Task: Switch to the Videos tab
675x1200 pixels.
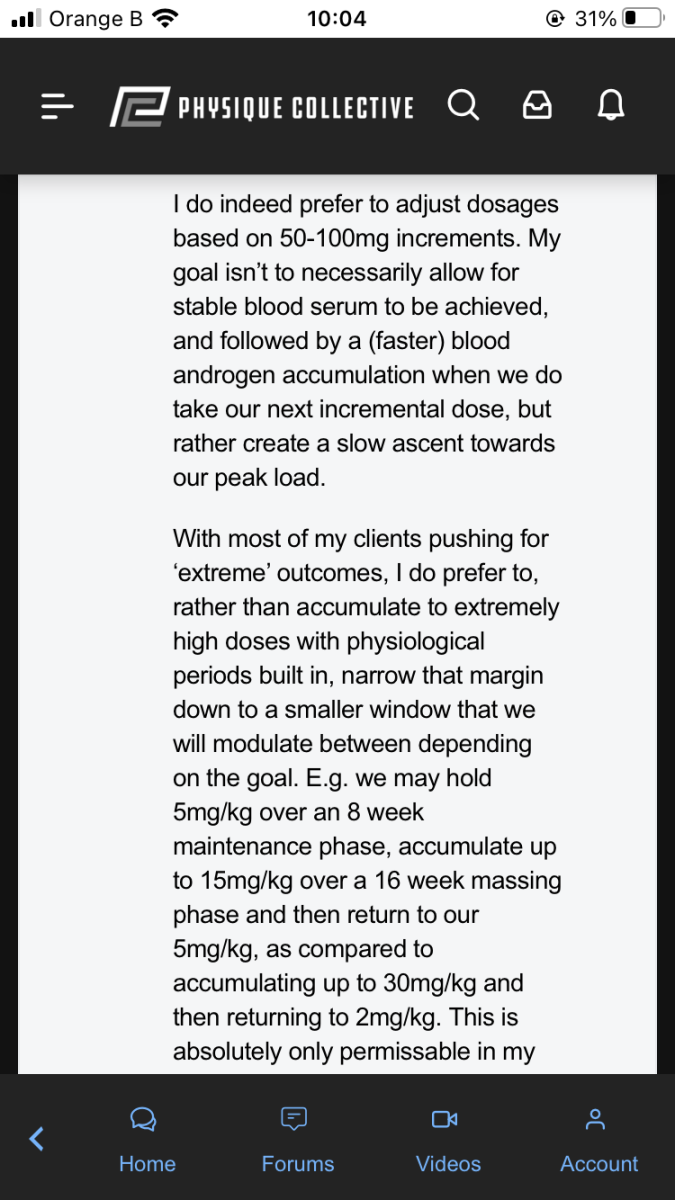Action: pos(448,1140)
